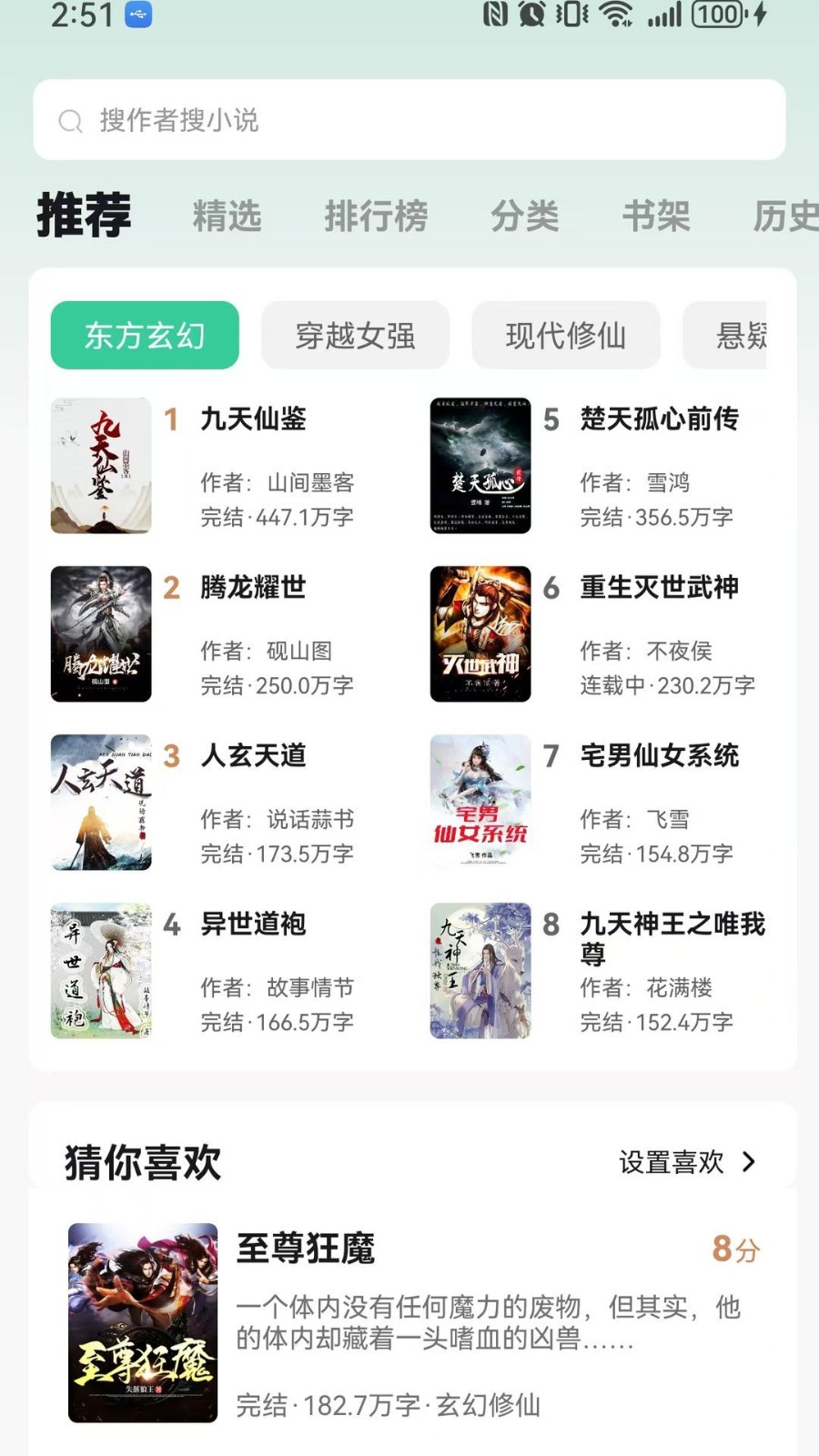Open the 书架 bookshelf tab
Screen dimensions: 819x1456
coord(657,217)
